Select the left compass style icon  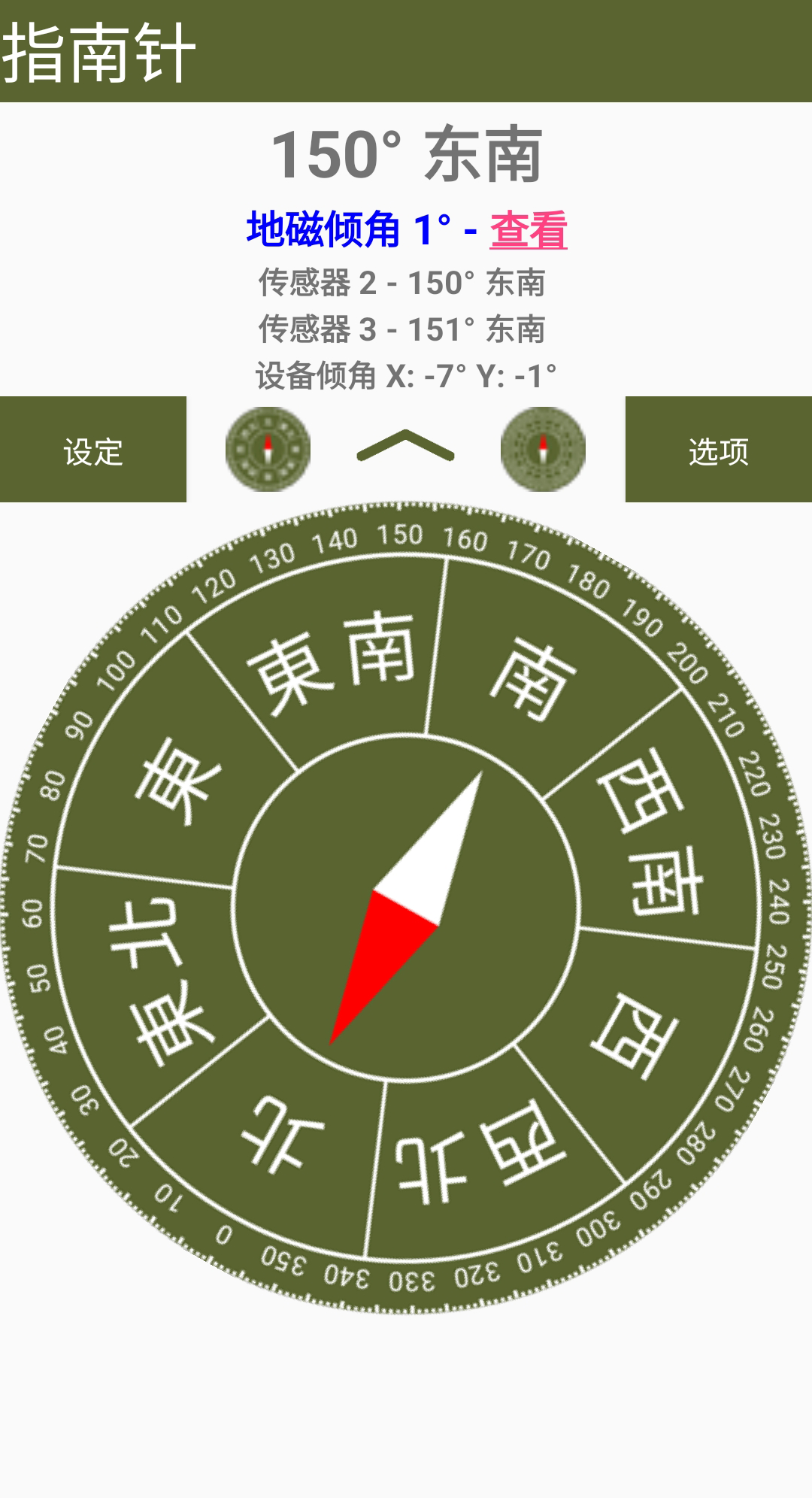click(x=268, y=450)
